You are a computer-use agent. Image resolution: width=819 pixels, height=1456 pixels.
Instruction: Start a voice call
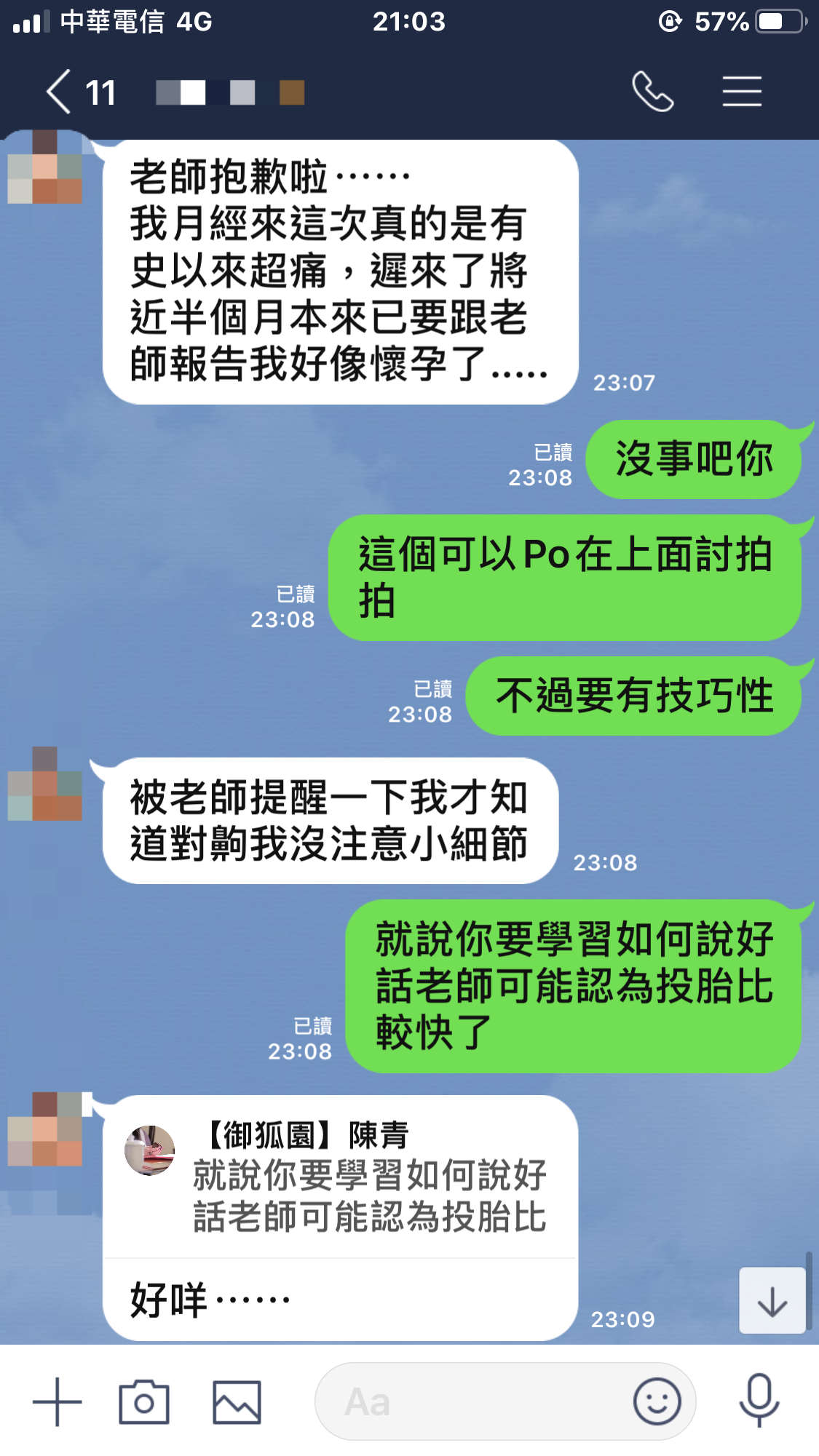coord(652,92)
